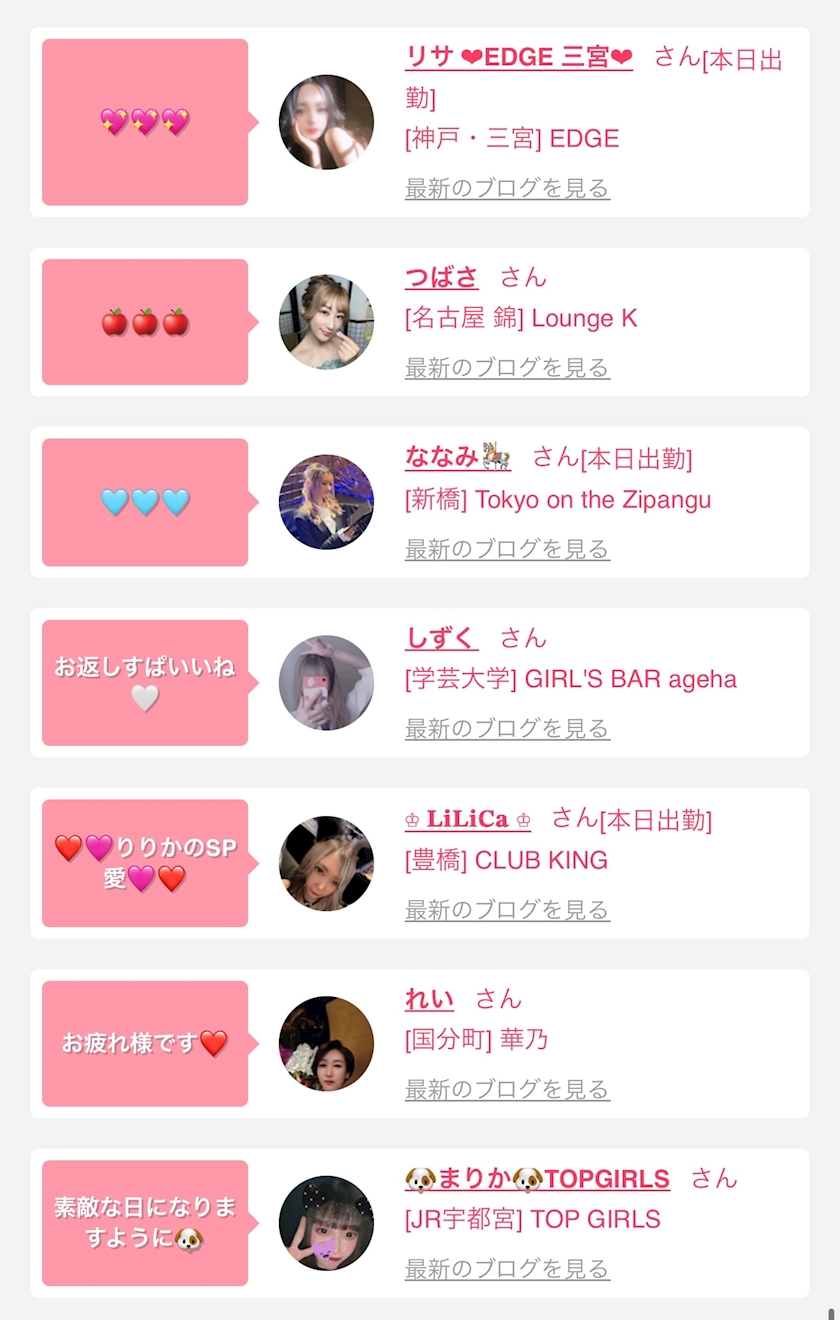
Task: Open しずく profile name link
Action: (441, 638)
